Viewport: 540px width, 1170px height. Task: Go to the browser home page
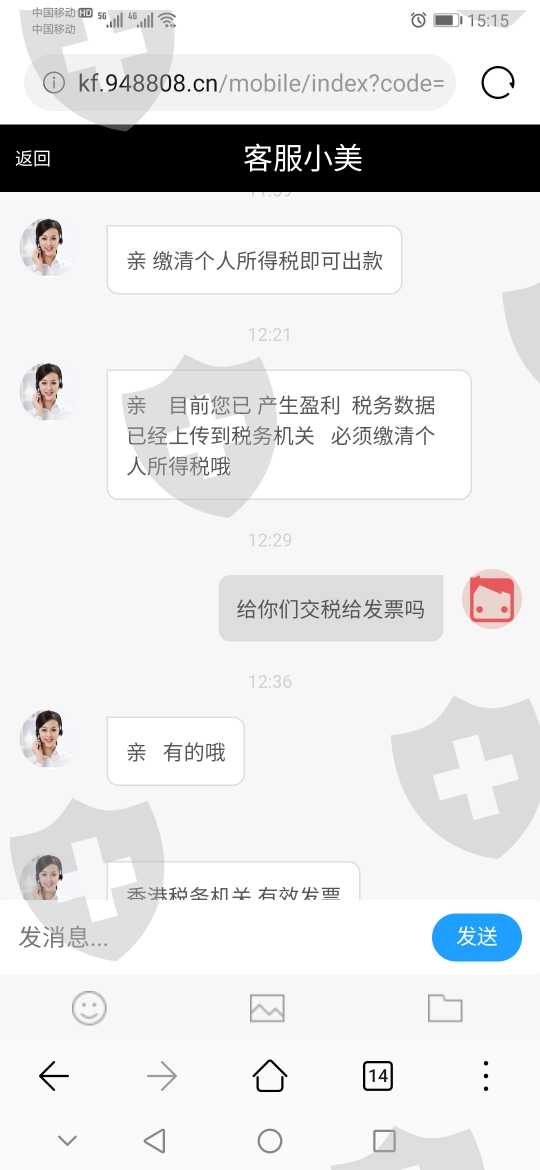coord(270,1075)
